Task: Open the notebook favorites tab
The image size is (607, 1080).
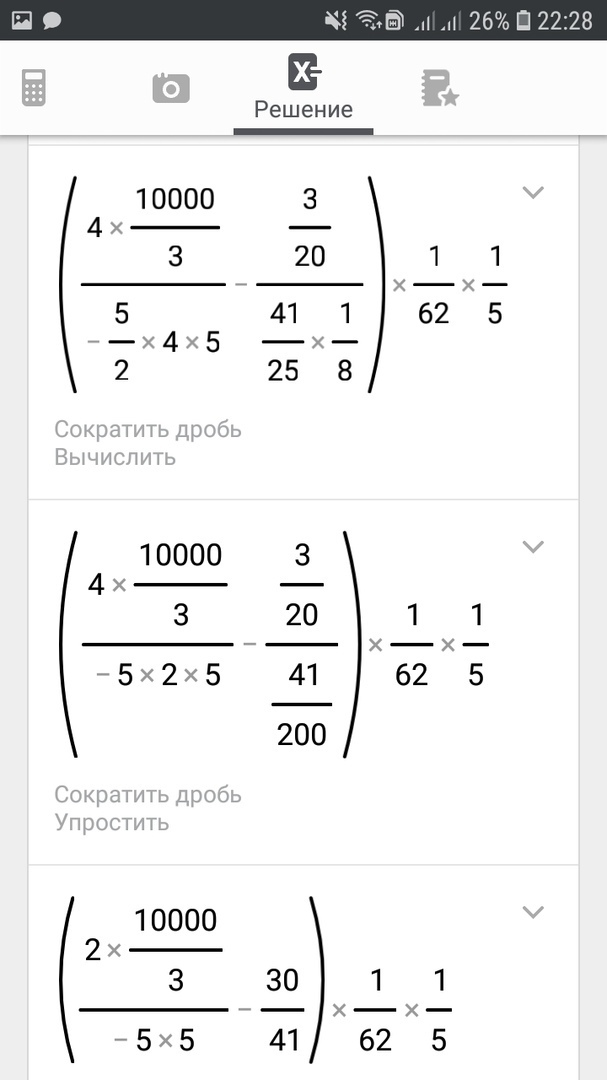Action: (x=440, y=88)
